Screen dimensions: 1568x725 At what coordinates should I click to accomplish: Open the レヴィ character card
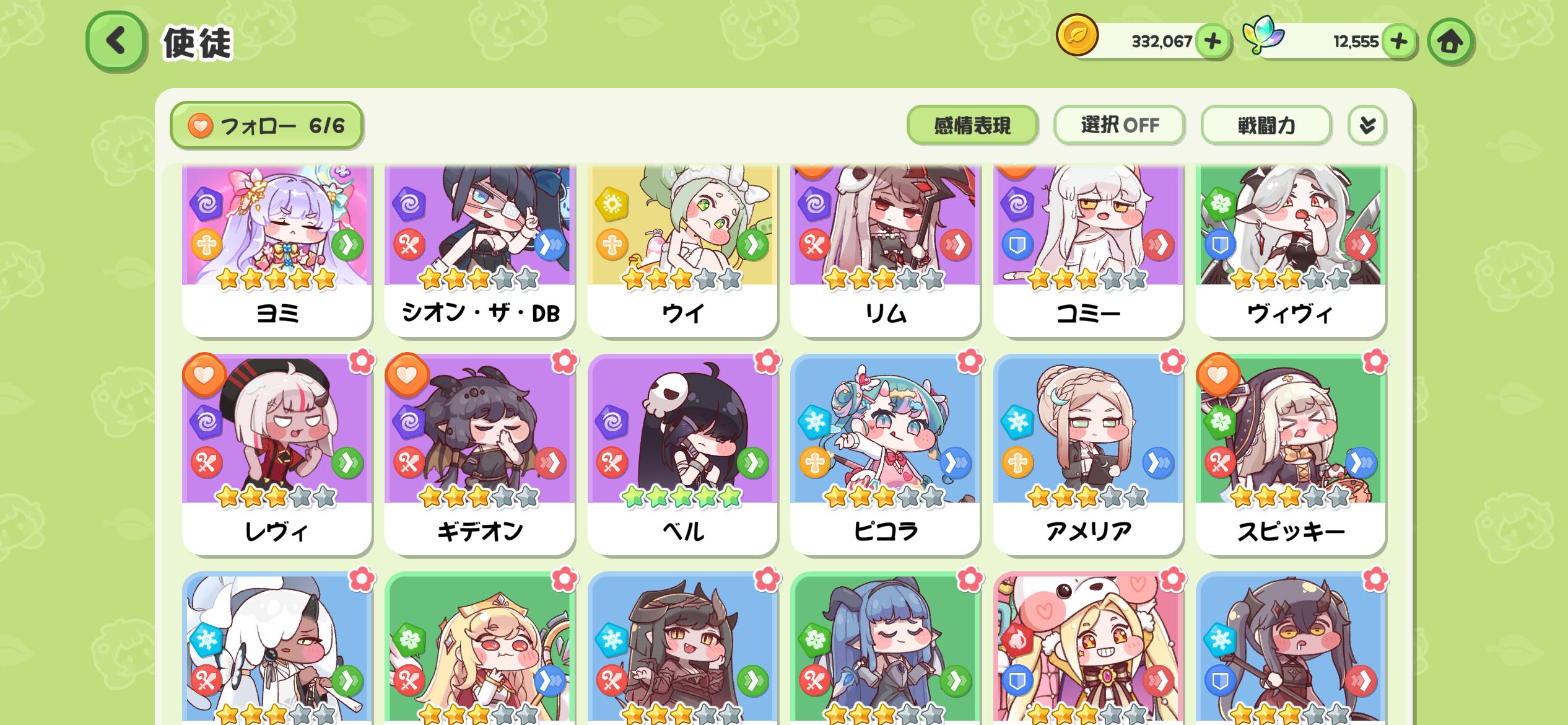coord(277,455)
